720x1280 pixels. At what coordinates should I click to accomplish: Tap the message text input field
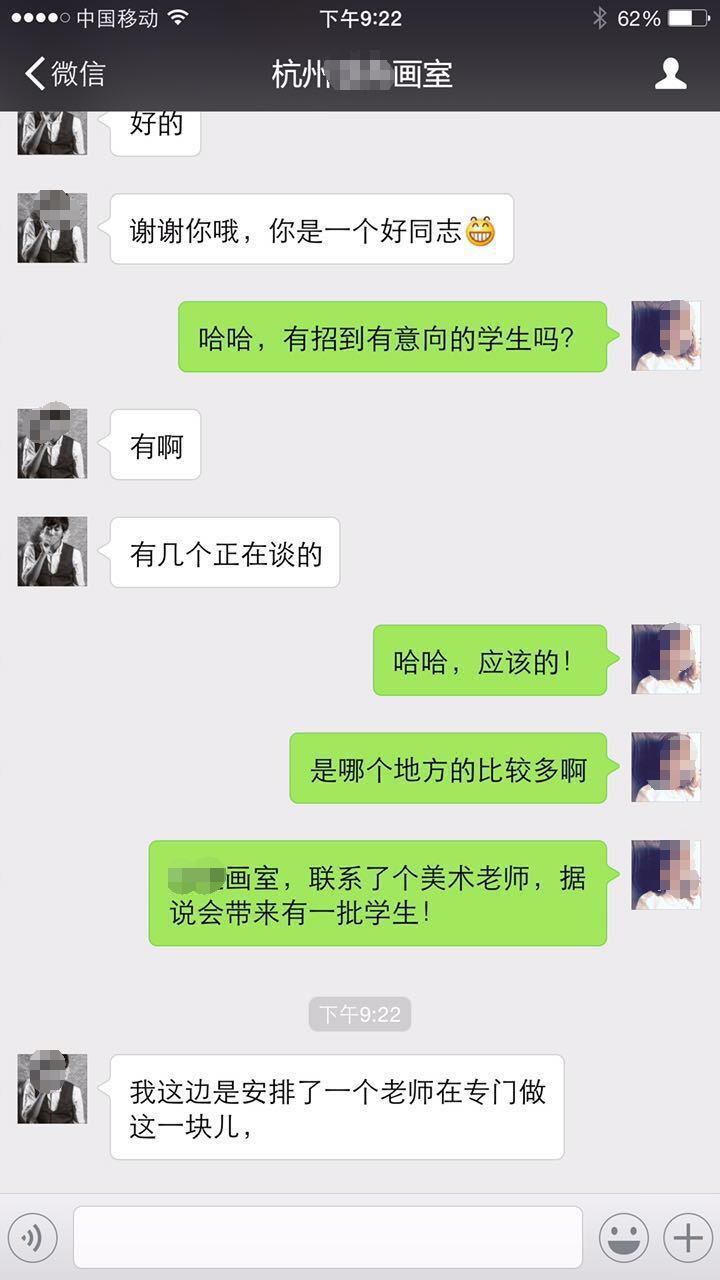point(327,1238)
